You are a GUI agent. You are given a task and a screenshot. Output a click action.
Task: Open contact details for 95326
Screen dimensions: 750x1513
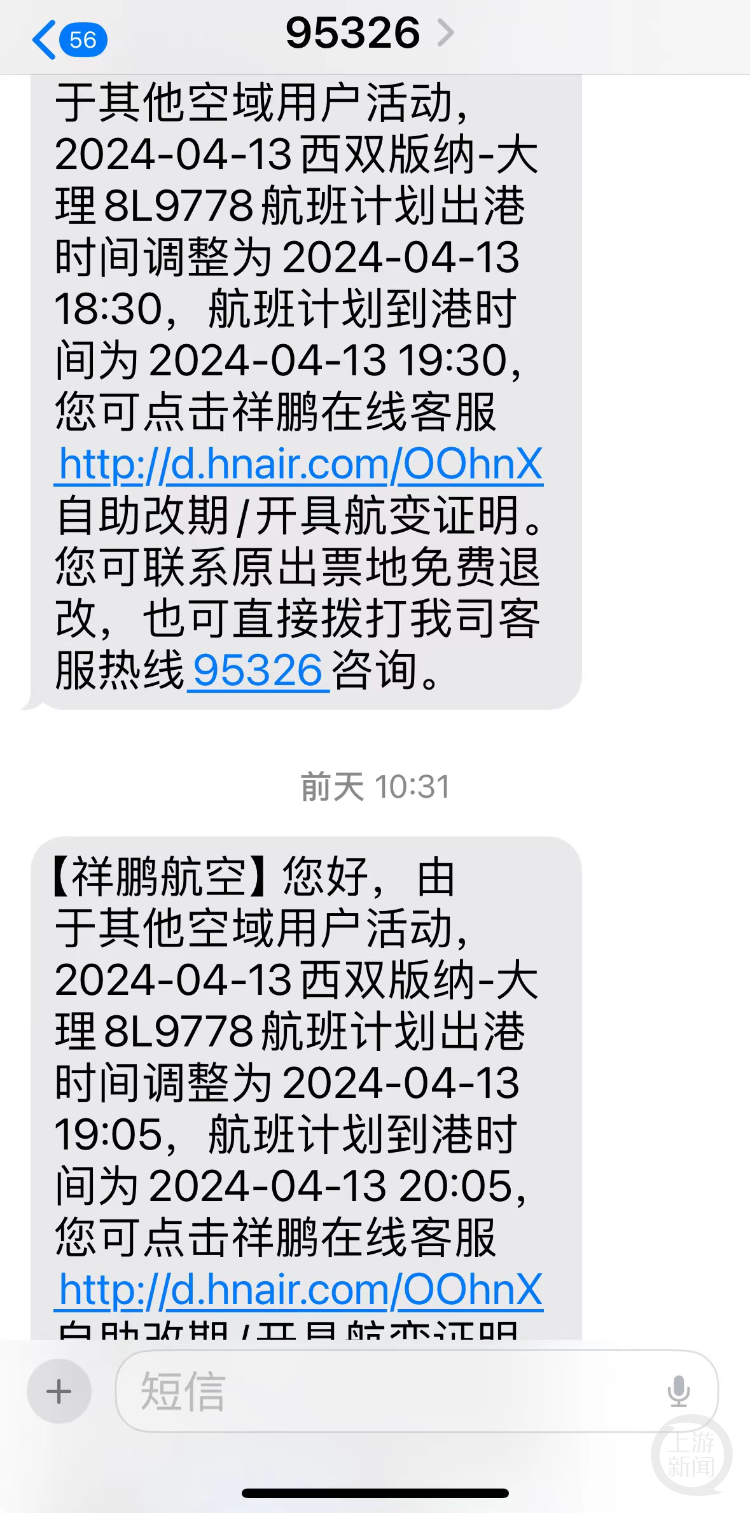(368, 34)
